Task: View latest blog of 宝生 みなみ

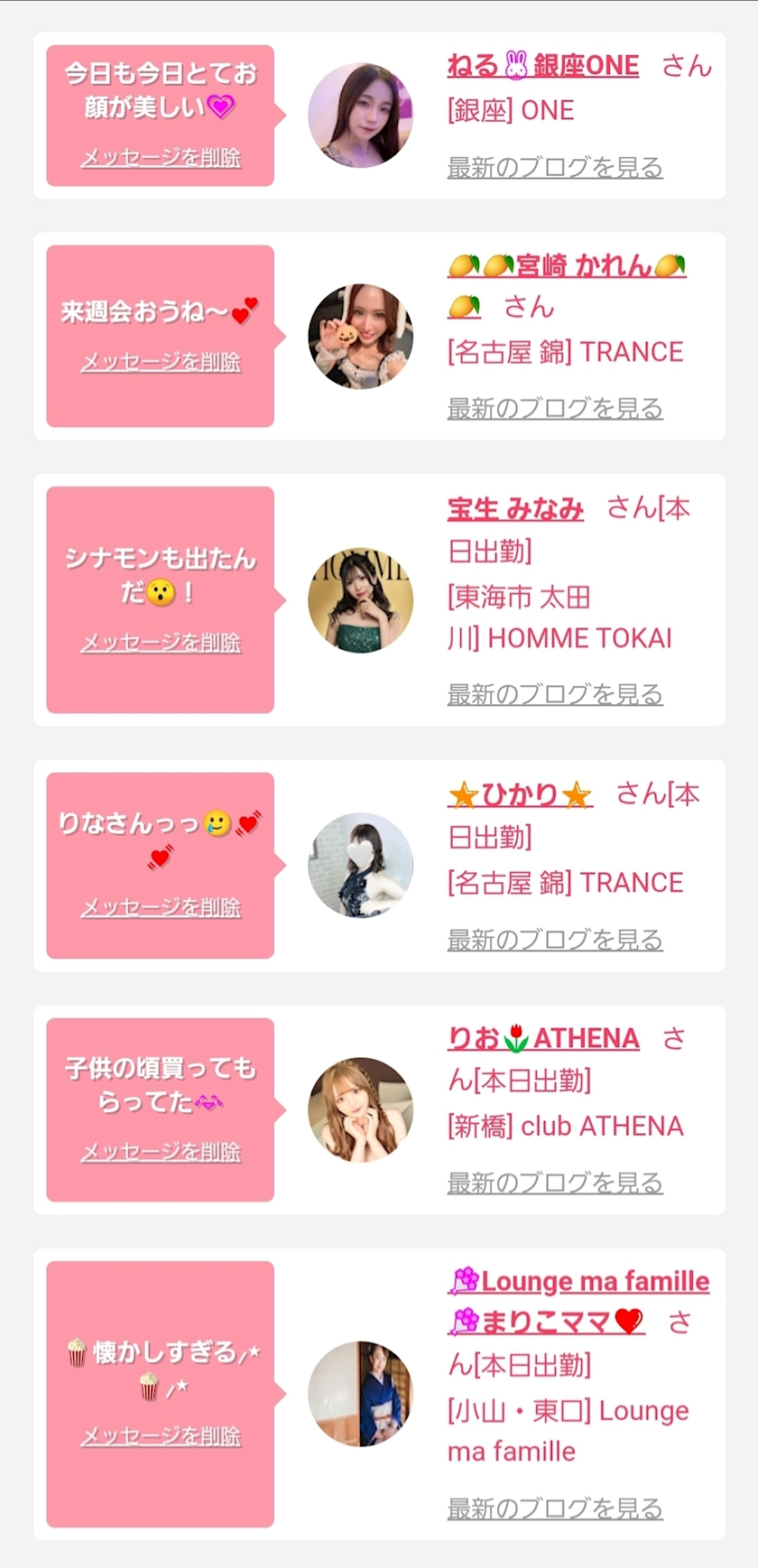Action: pos(555,694)
